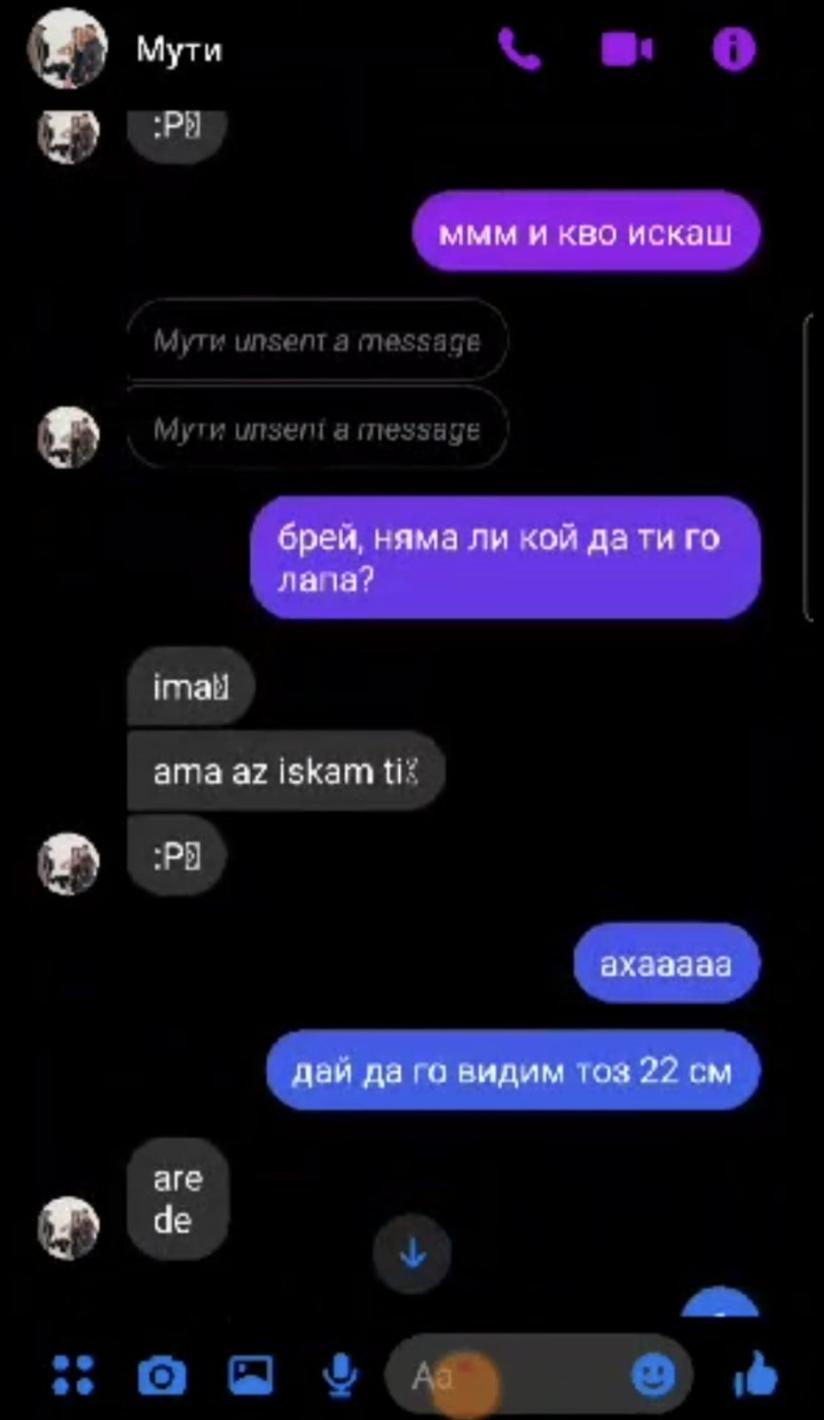Open the emoji picker in message field
824x1420 pixels.
tap(654, 1376)
